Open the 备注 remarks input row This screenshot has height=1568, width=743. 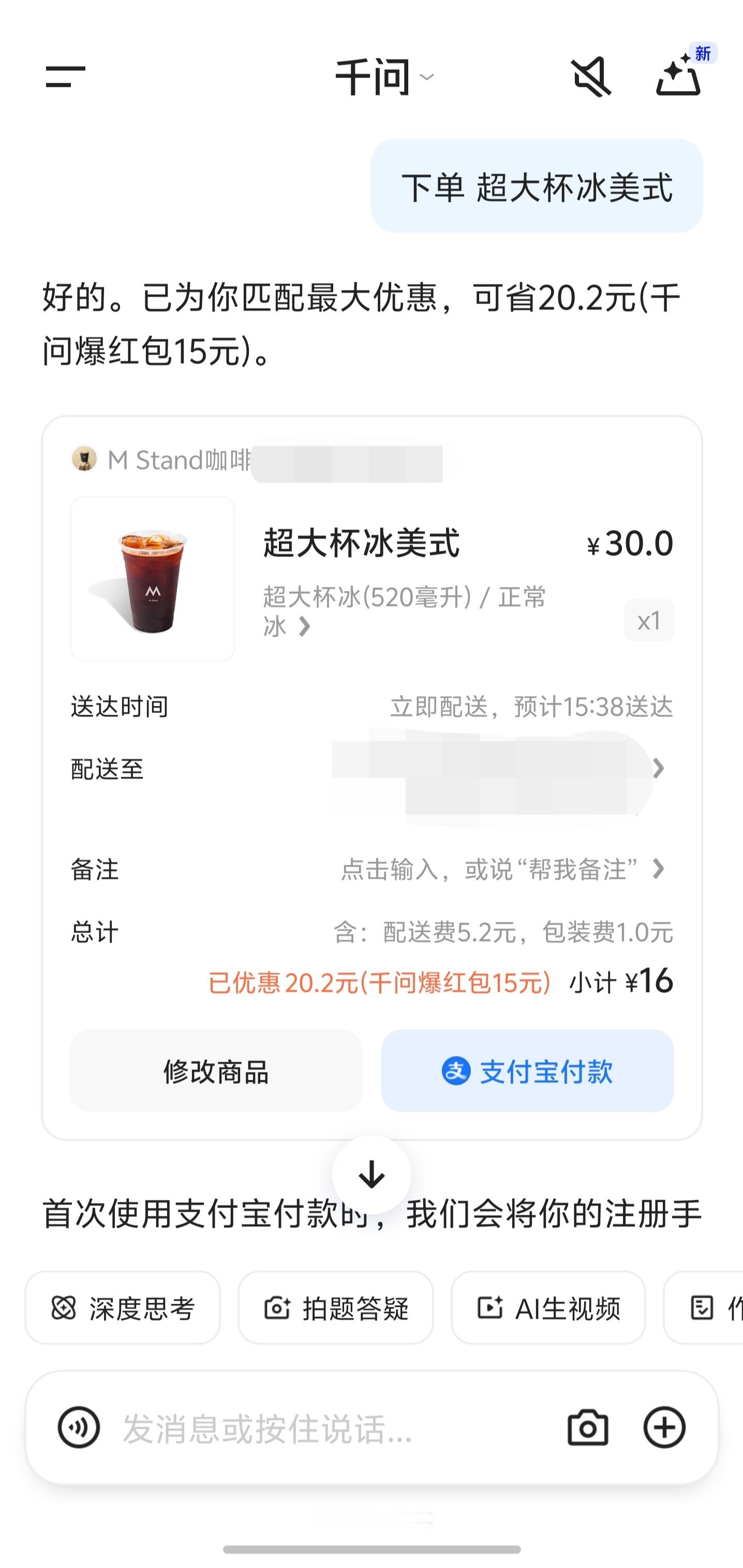coord(499,870)
